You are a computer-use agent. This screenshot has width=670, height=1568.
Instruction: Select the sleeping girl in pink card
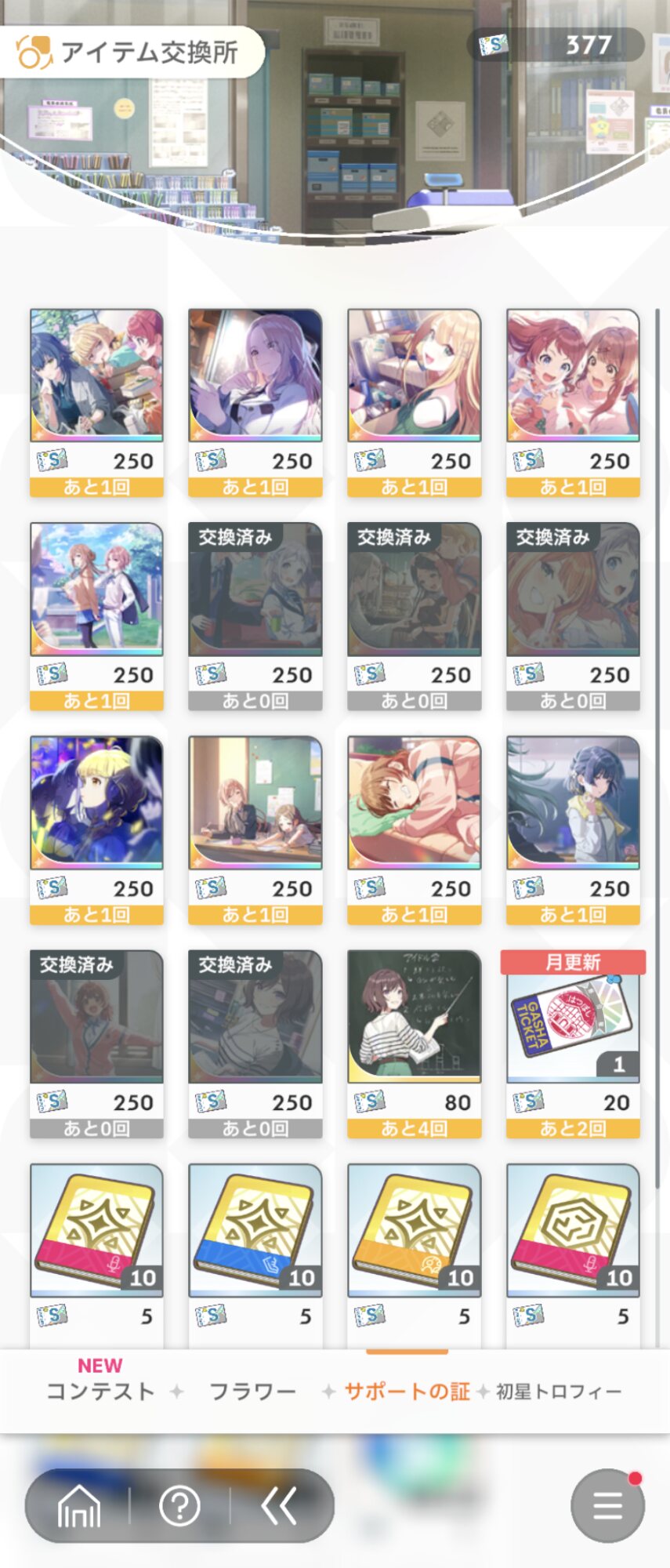coord(414,830)
